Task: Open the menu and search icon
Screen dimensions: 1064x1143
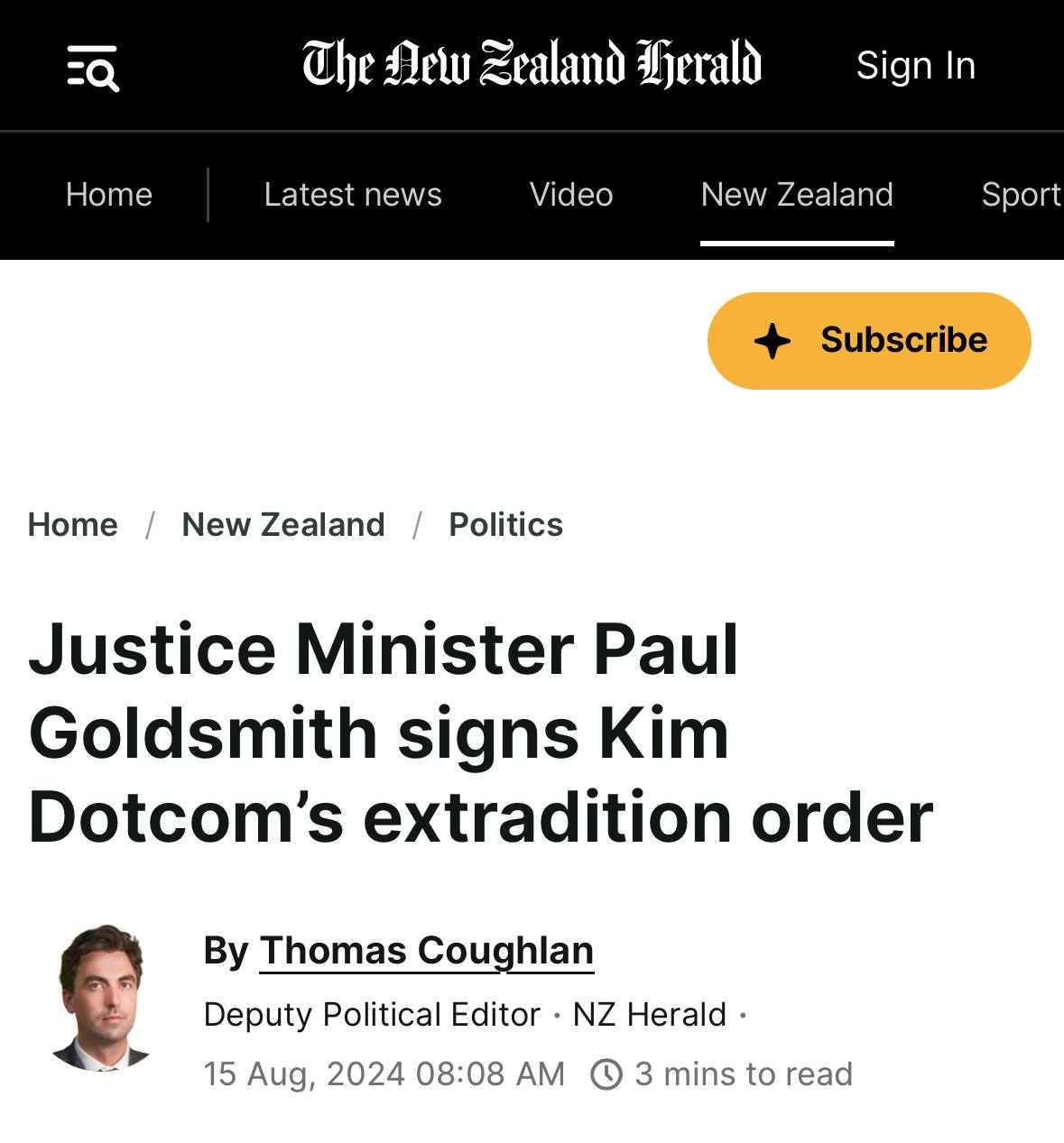Action: point(93,68)
